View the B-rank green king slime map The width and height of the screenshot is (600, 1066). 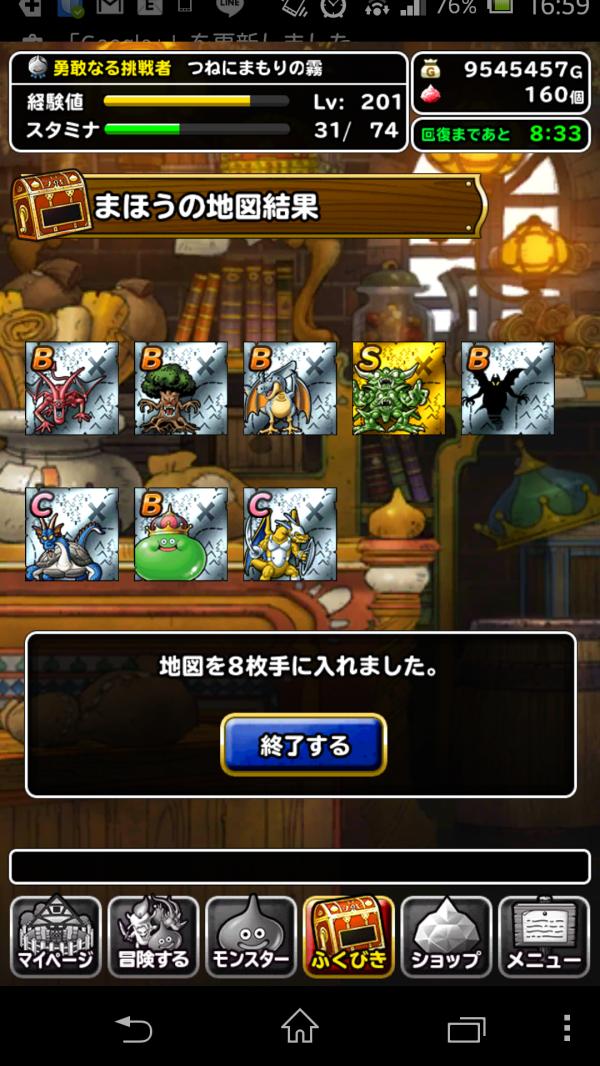pyautogui.click(x=181, y=534)
